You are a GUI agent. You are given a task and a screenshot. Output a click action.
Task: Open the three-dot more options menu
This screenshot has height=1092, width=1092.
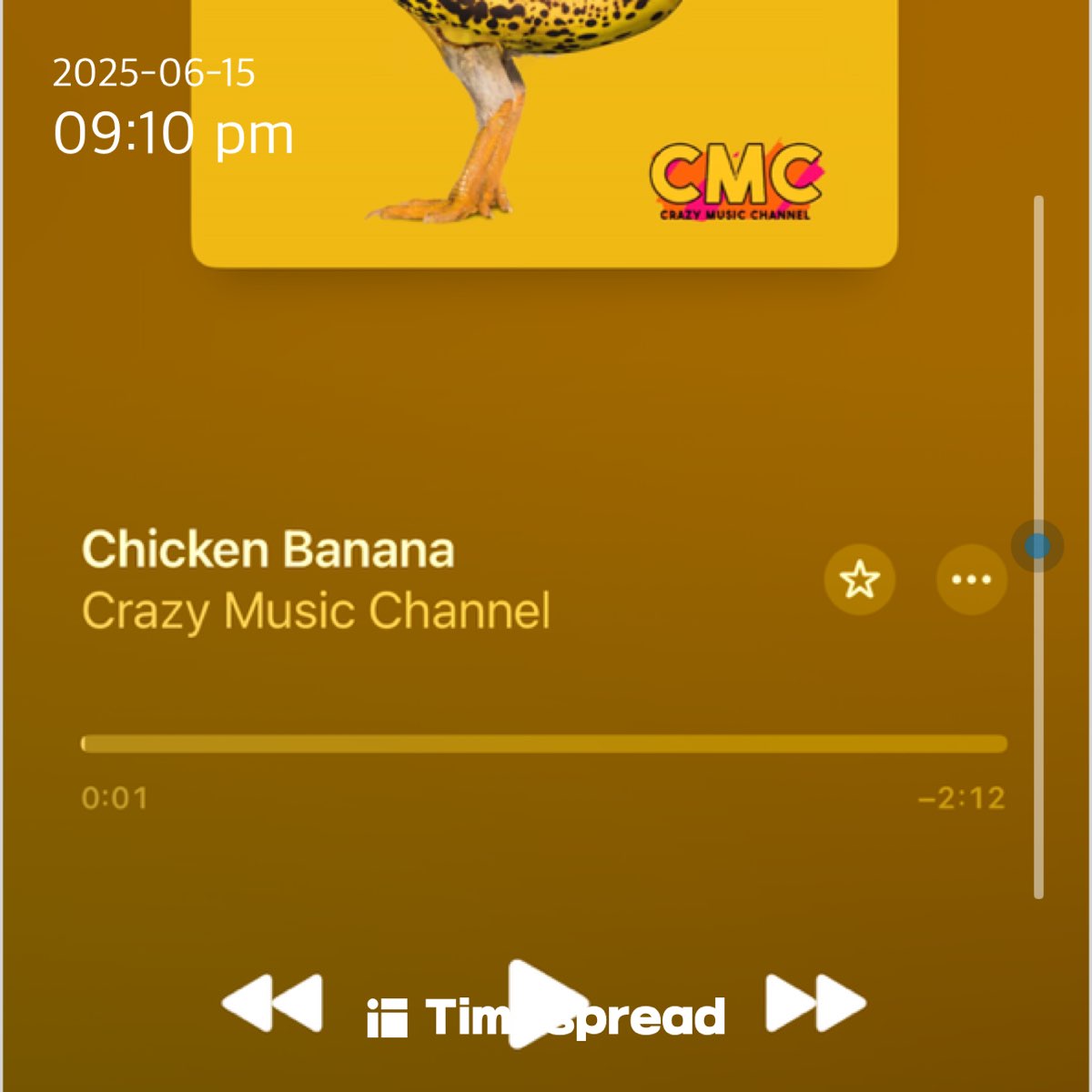[971, 580]
